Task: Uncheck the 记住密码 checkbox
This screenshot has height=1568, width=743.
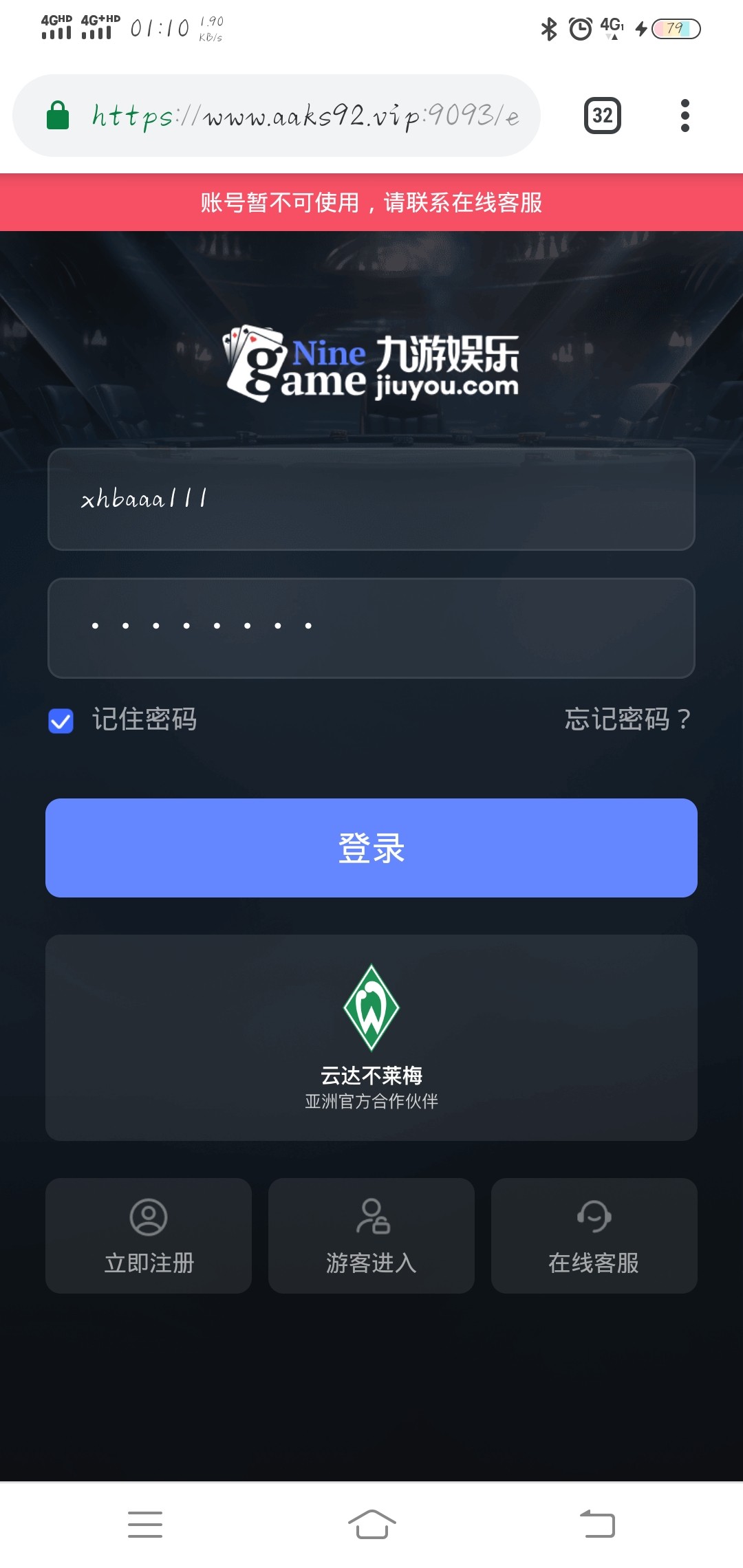Action: tap(61, 721)
